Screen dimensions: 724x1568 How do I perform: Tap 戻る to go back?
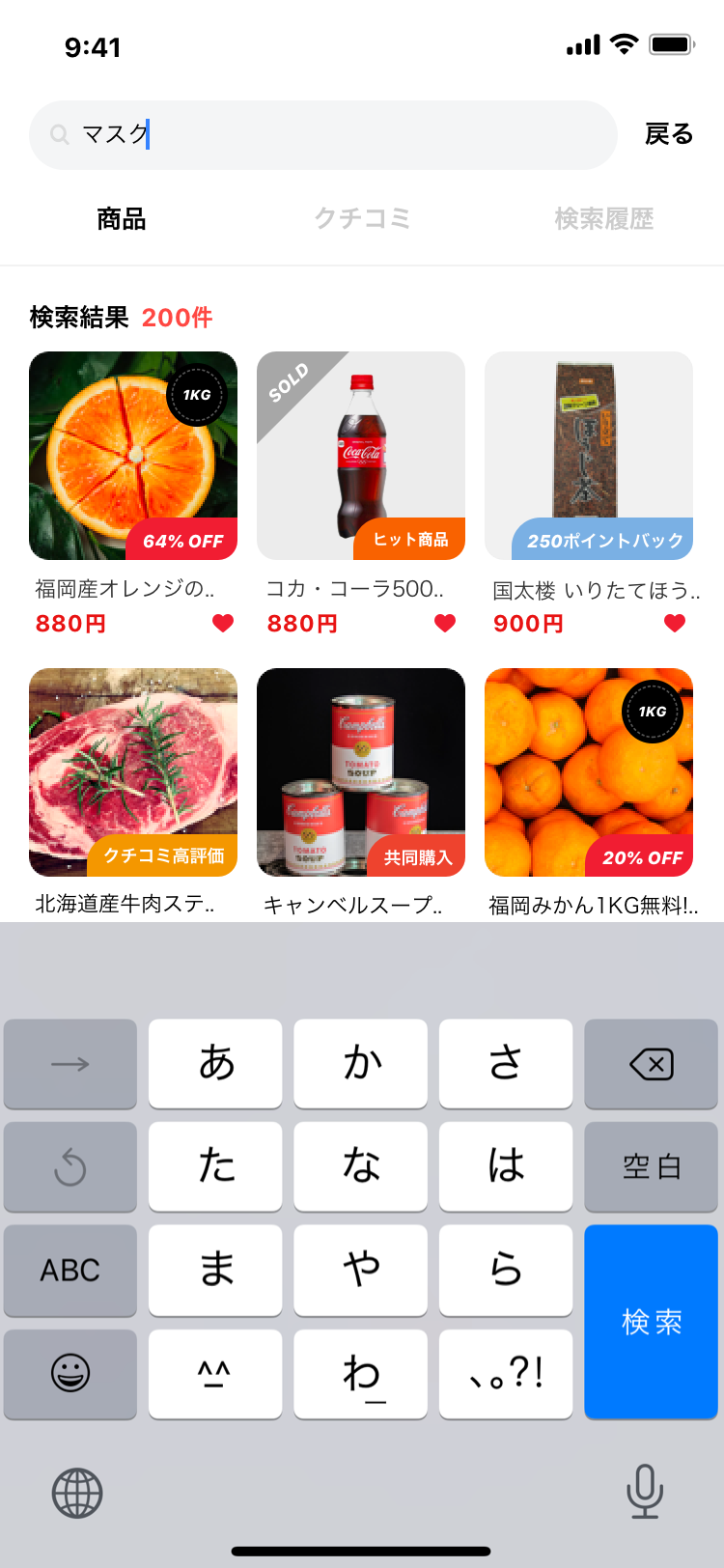coord(669,134)
